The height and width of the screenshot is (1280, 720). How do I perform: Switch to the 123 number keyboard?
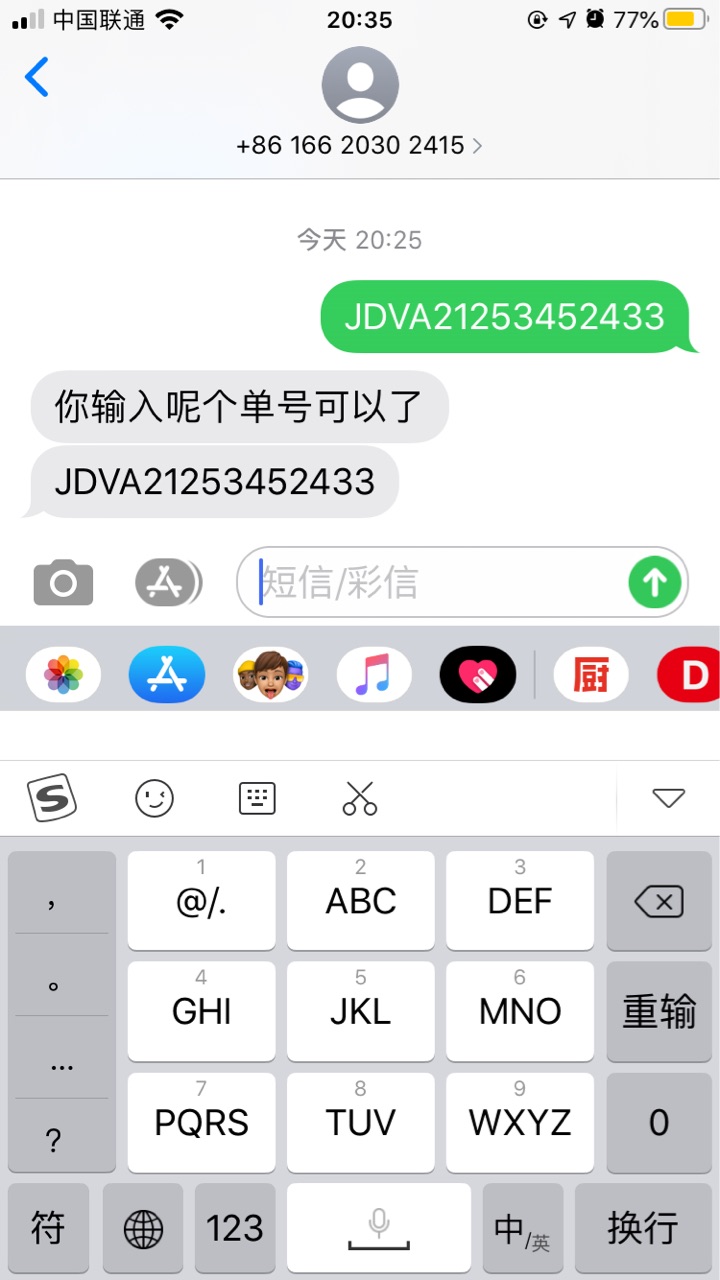tap(235, 1227)
